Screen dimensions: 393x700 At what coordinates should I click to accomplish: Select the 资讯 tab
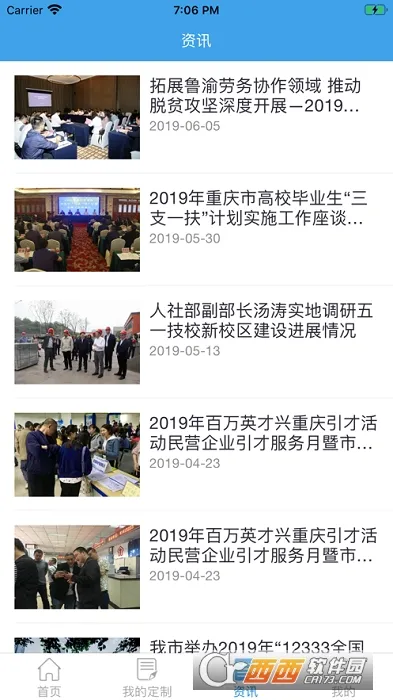(x=246, y=677)
